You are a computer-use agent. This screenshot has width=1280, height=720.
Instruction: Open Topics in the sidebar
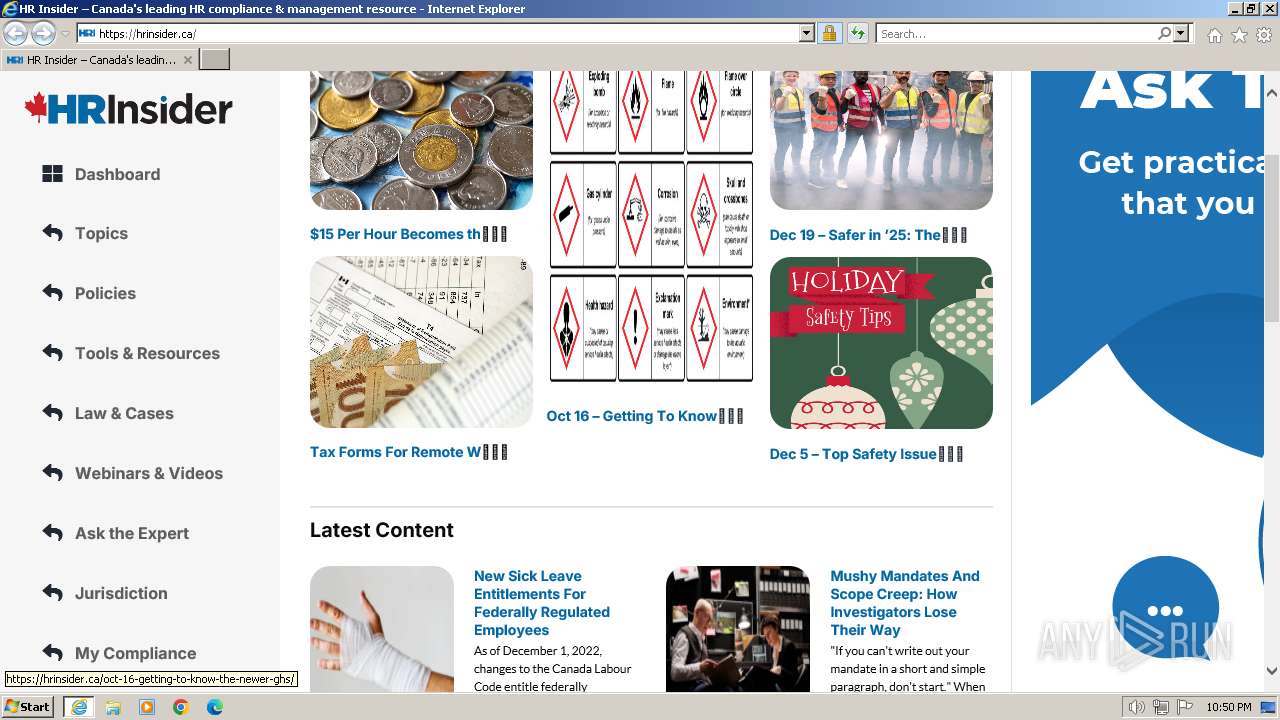point(101,233)
